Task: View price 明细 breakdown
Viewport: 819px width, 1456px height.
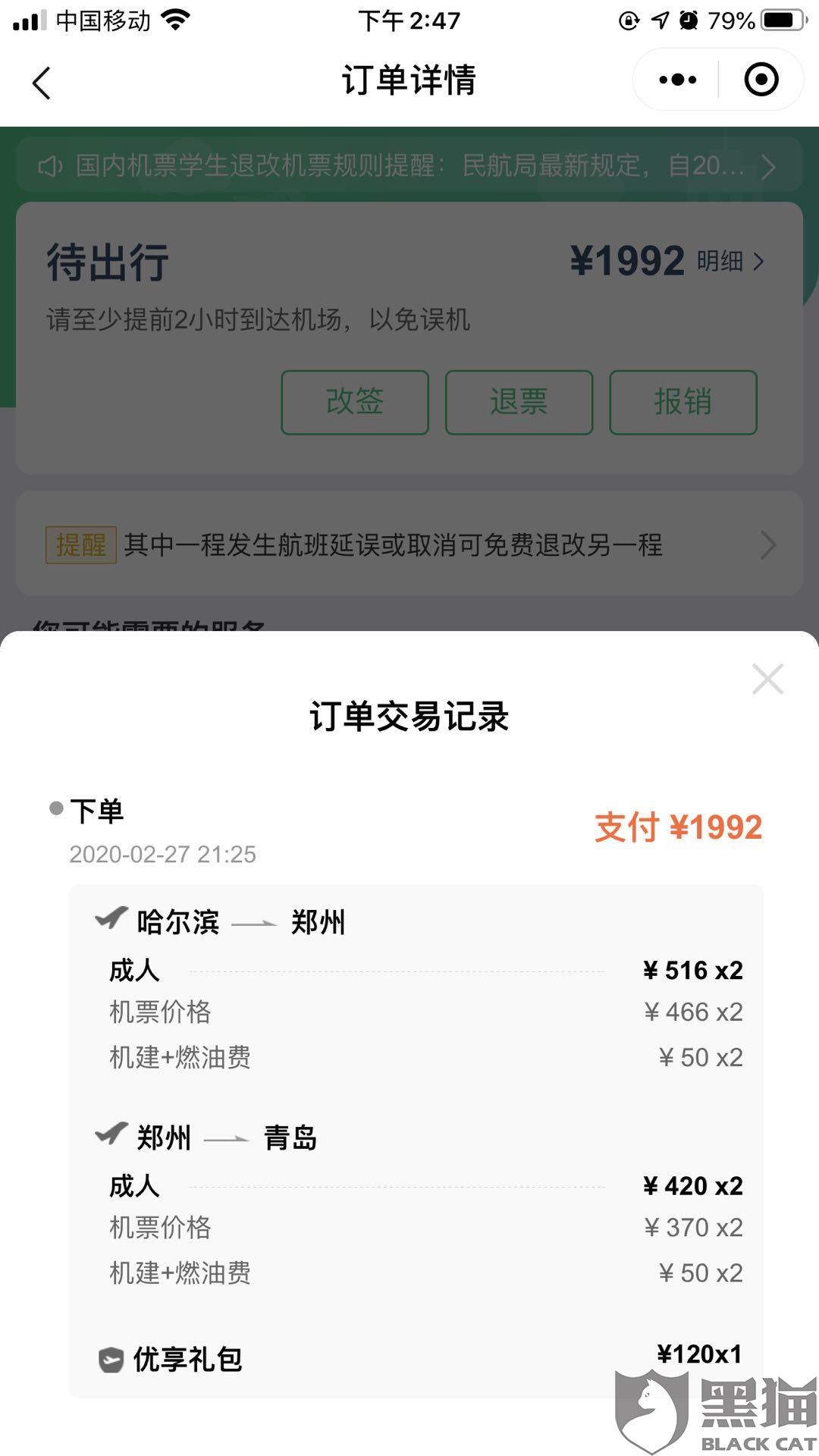Action: (x=730, y=261)
